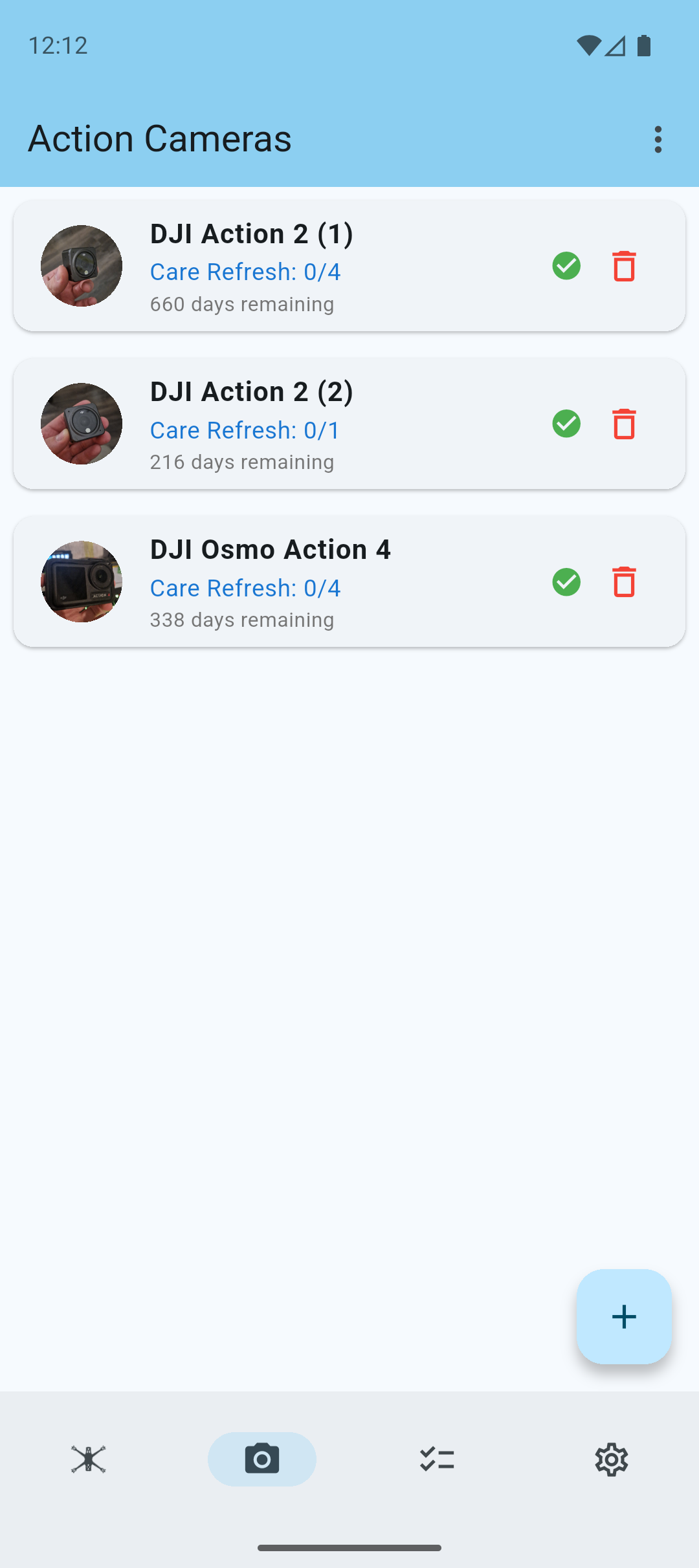Select the camera tab in bottom navigation
Viewport: 699px width, 1568px height.
click(x=261, y=1459)
